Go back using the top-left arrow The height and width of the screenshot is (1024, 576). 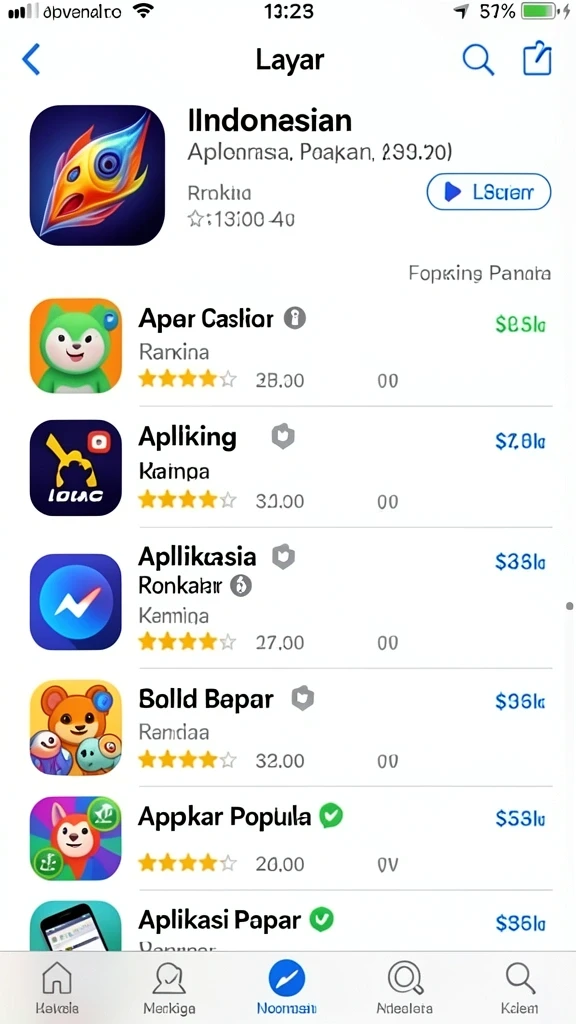31,60
